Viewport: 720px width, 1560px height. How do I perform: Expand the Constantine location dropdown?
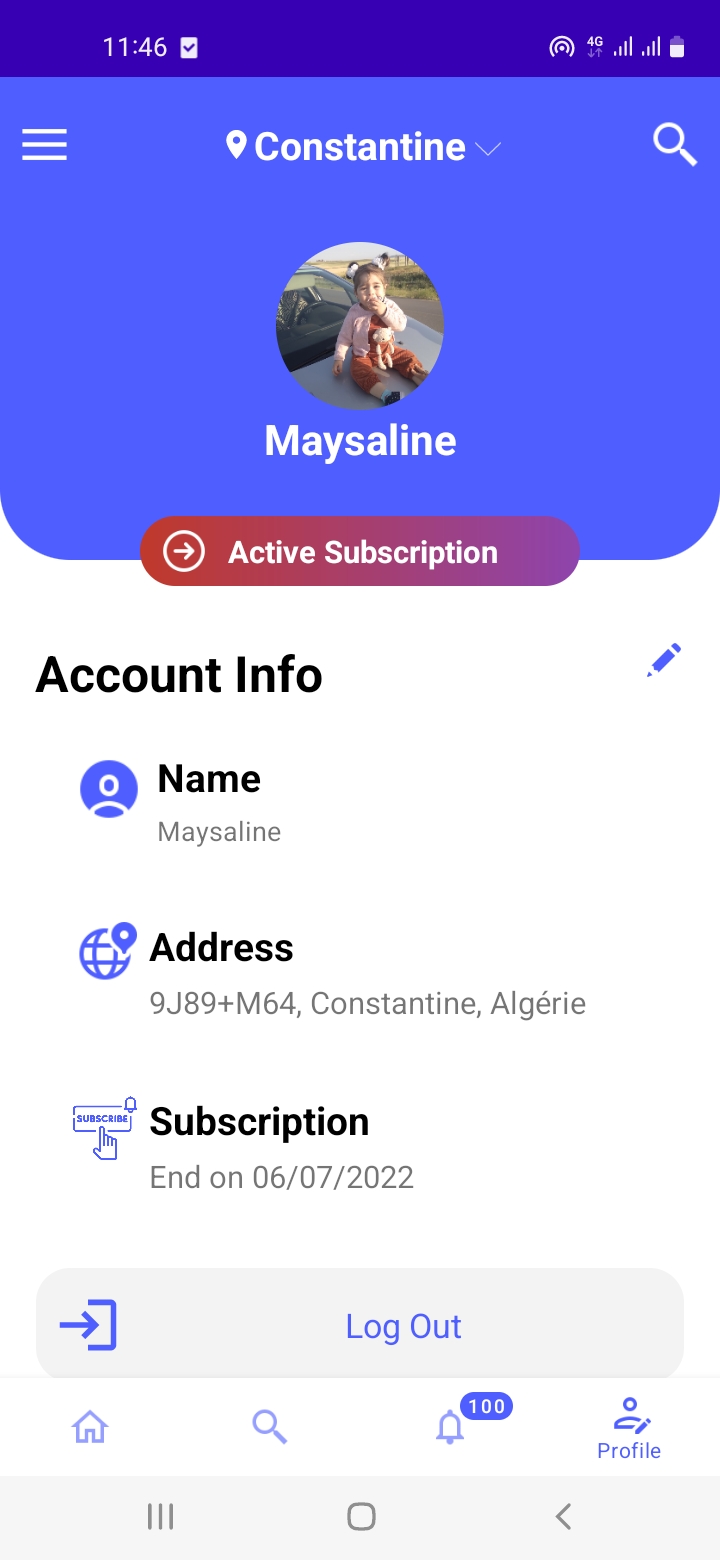(362, 147)
